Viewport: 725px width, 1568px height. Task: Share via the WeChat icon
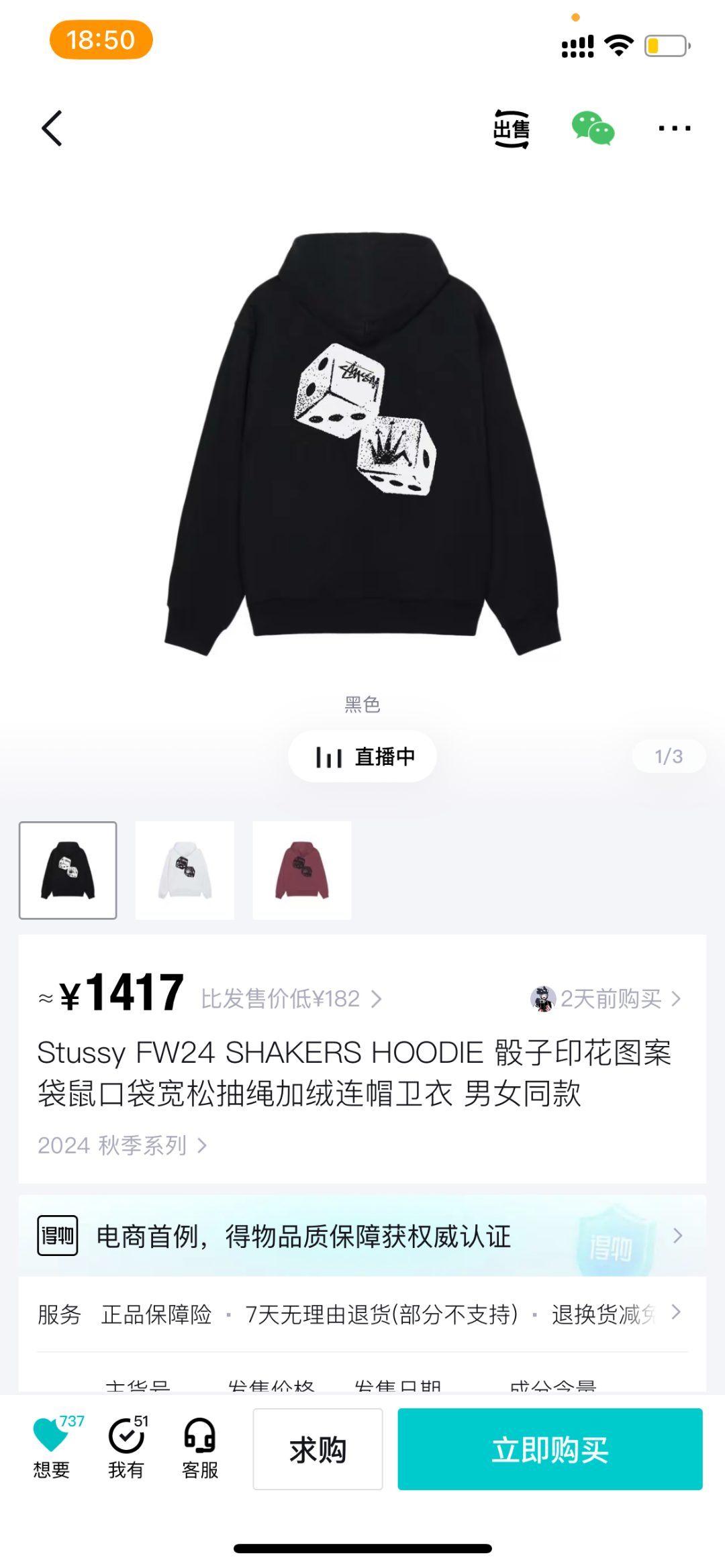click(593, 128)
